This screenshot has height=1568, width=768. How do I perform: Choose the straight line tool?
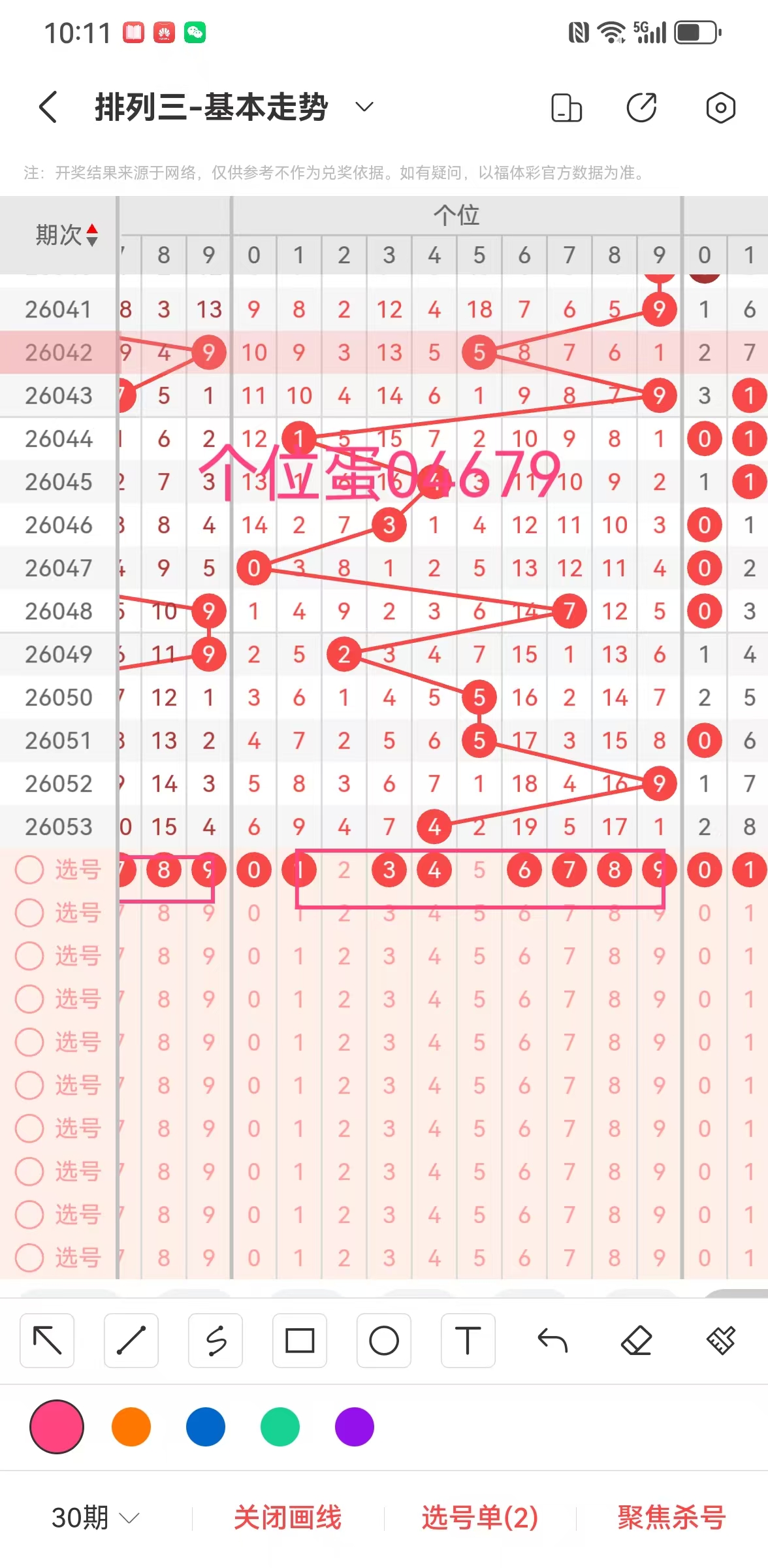point(131,1341)
